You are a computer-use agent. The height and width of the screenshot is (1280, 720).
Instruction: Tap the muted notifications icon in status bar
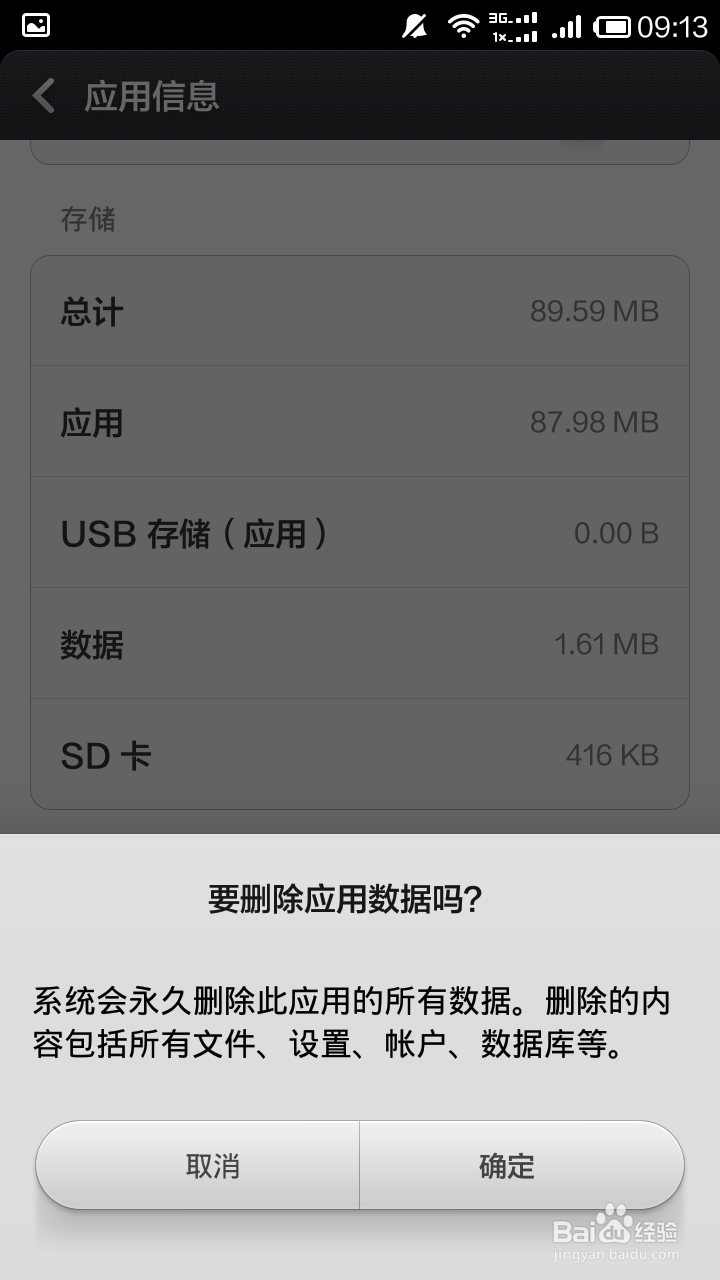coord(413,25)
